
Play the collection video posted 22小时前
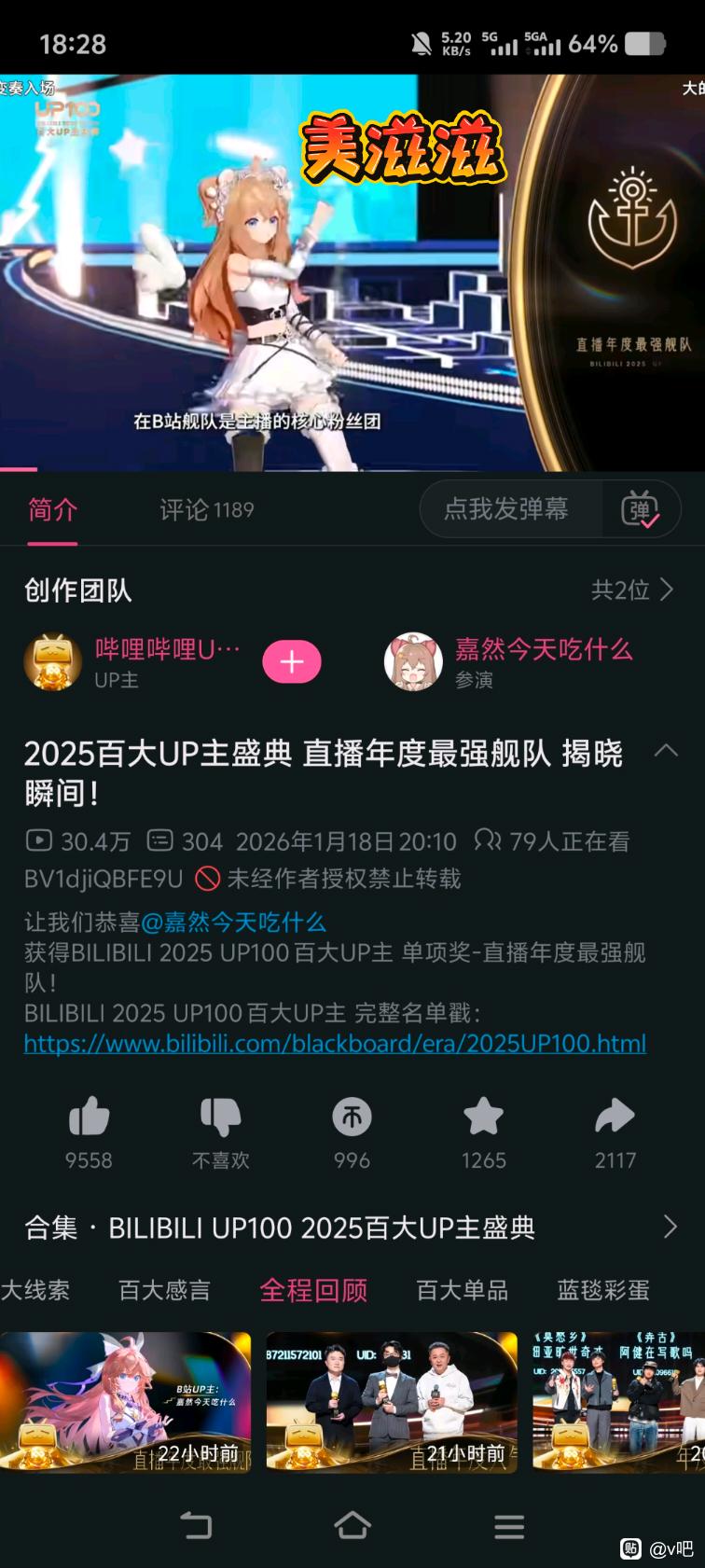(125, 1402)
